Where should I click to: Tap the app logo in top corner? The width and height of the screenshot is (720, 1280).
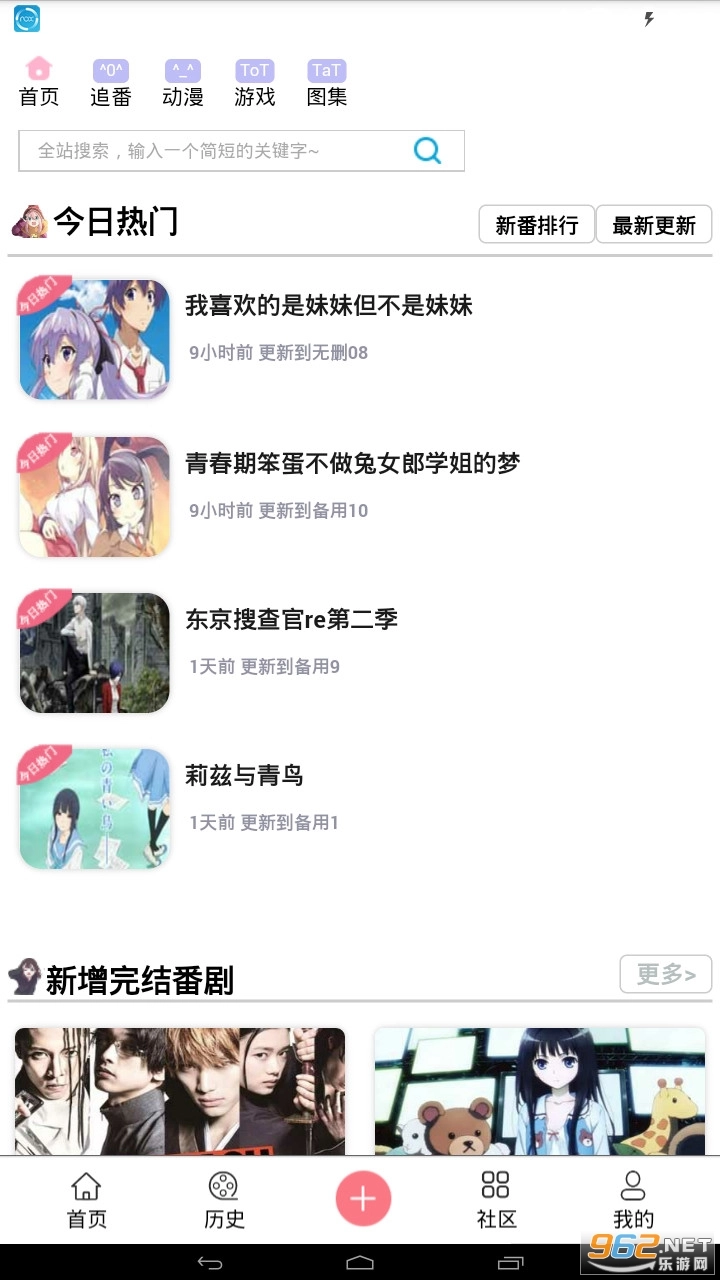pos(25,19)
